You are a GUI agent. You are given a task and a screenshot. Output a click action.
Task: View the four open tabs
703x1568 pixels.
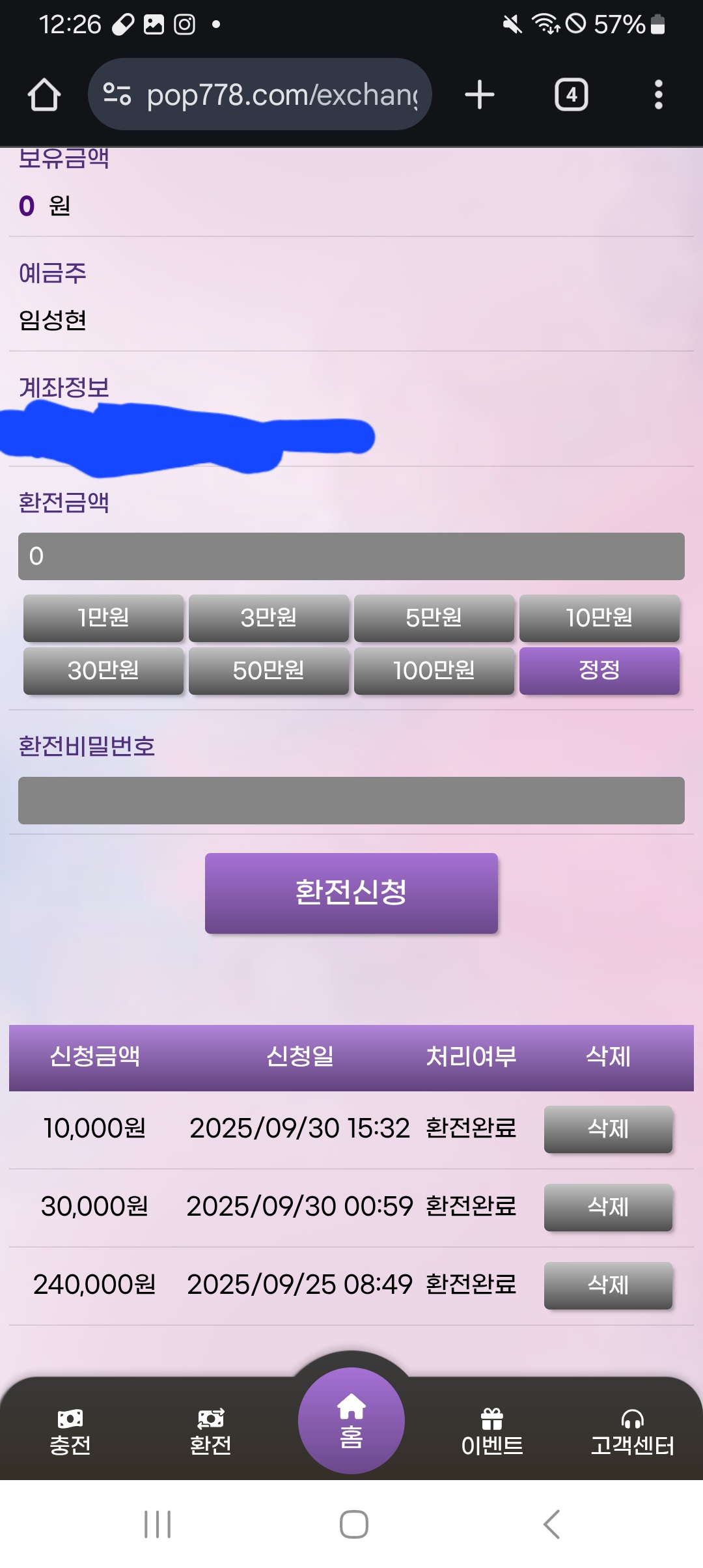tap(571, 95)
